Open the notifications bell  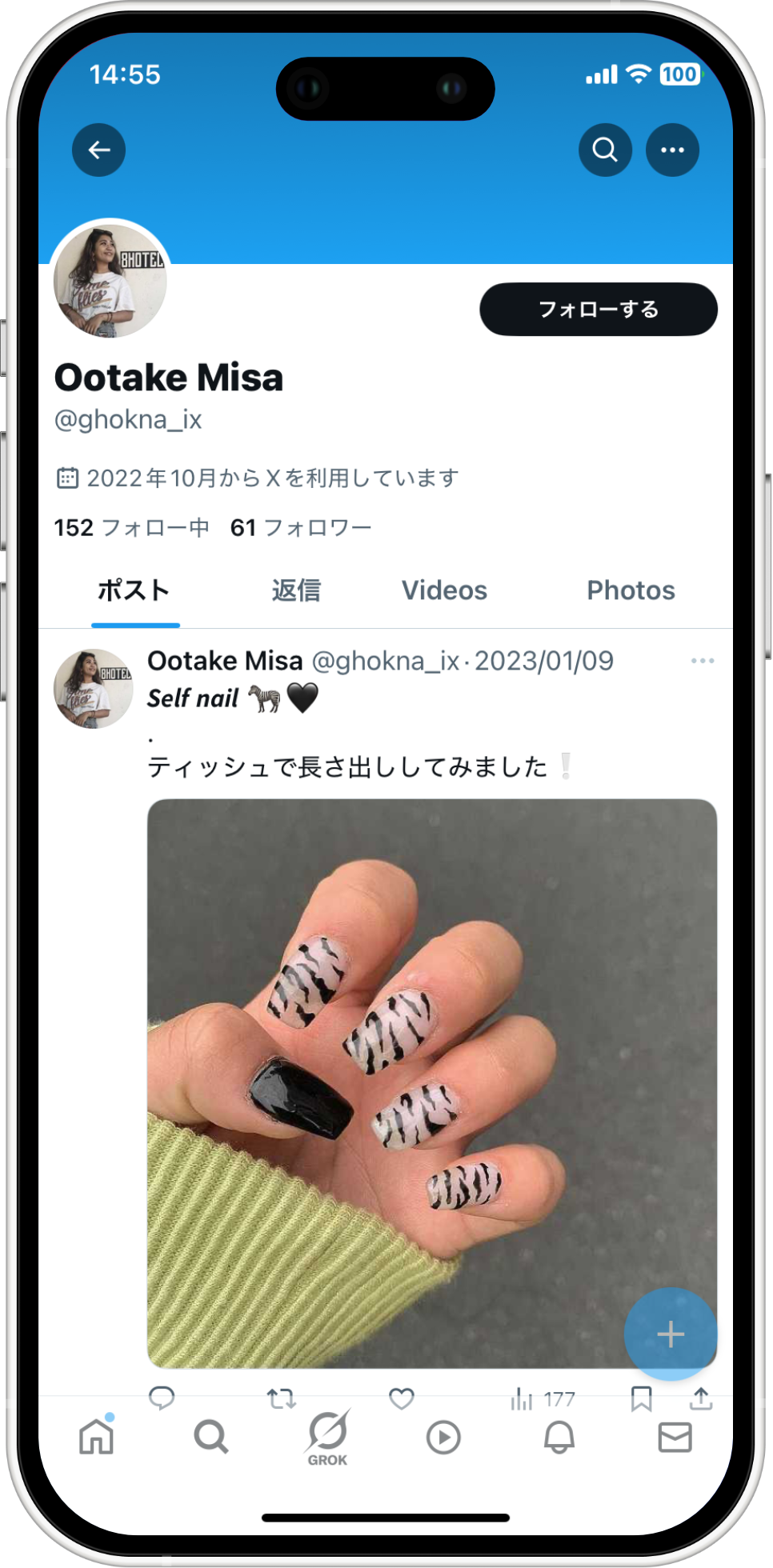(x=559, y=1438)
